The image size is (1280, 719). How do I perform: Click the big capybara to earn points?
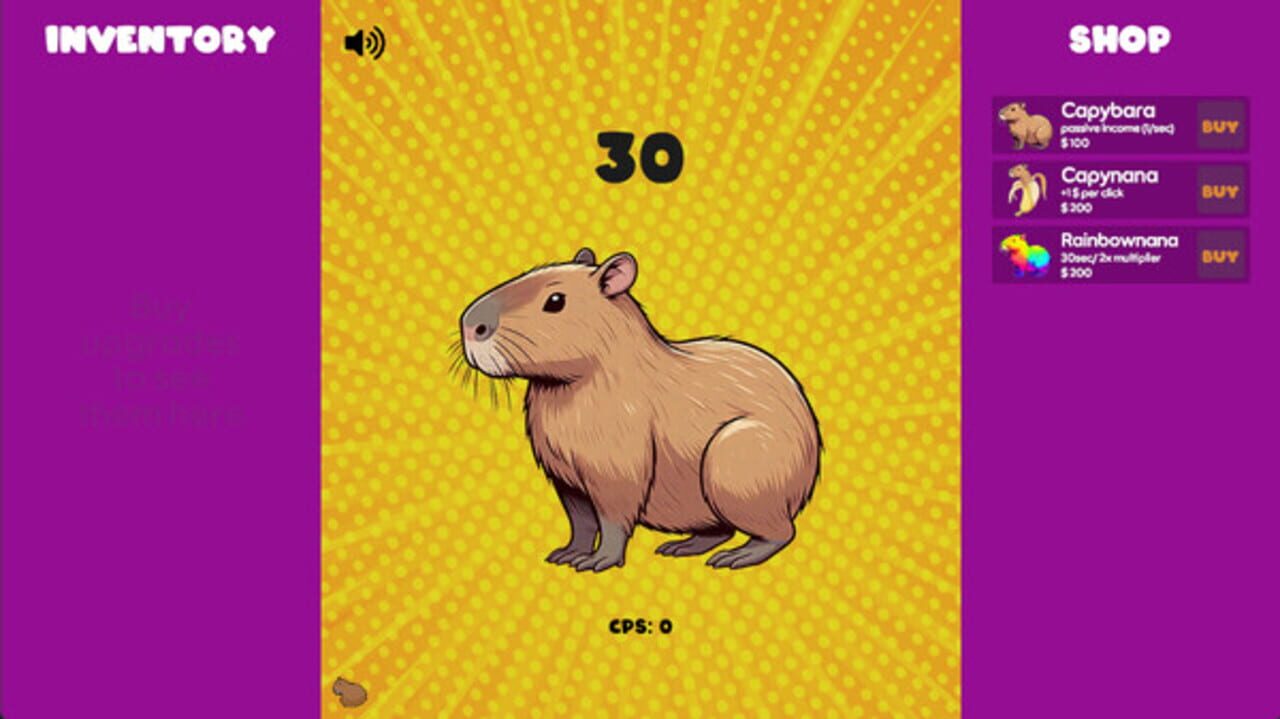(x=640, y=420)
